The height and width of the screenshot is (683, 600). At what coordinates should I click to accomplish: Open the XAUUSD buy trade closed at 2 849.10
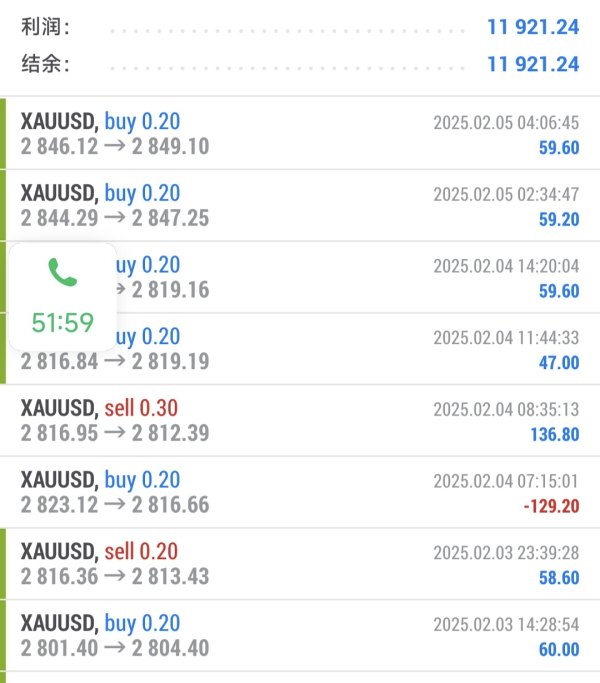(x=300, y=134)
